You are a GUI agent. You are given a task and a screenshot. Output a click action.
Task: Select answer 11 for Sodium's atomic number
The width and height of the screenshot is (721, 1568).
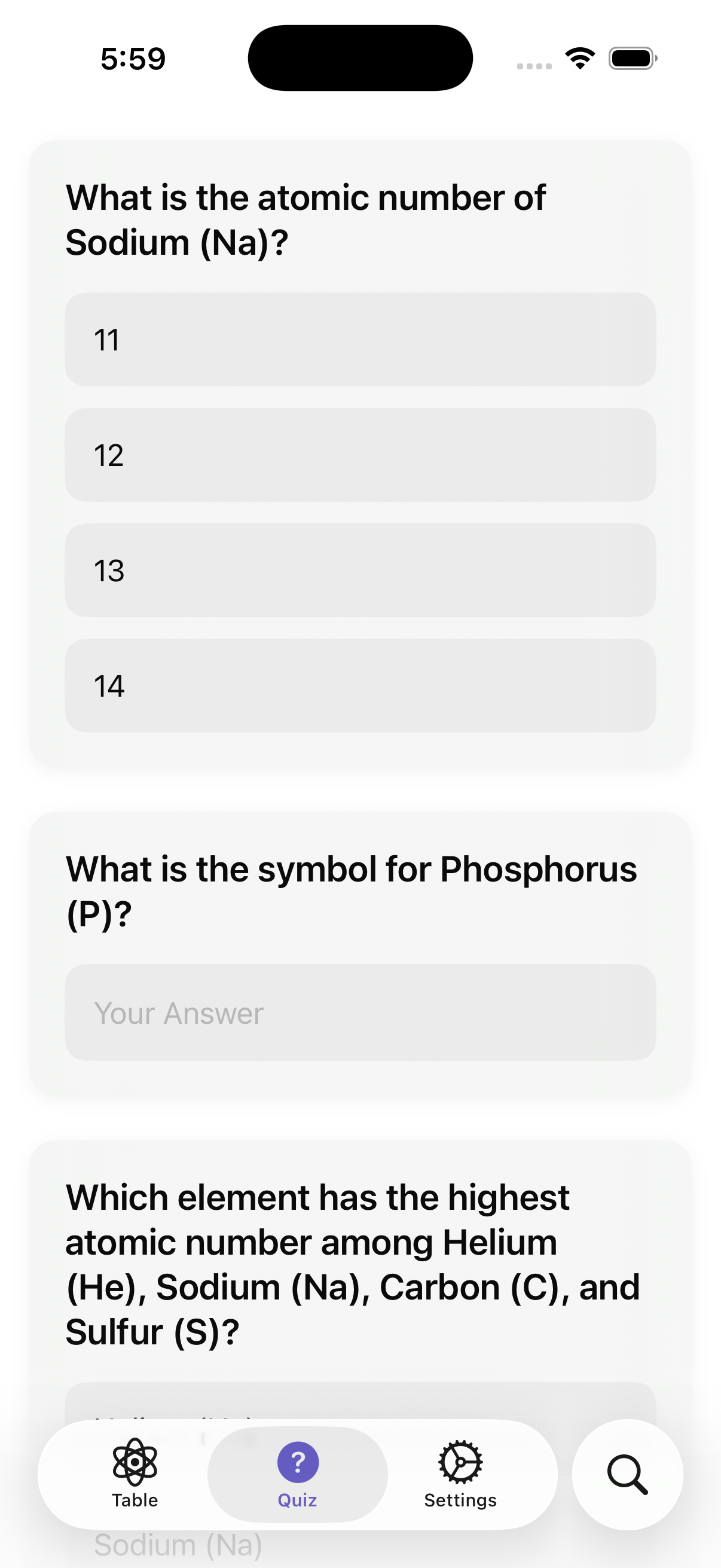click(x=360, y=339)
